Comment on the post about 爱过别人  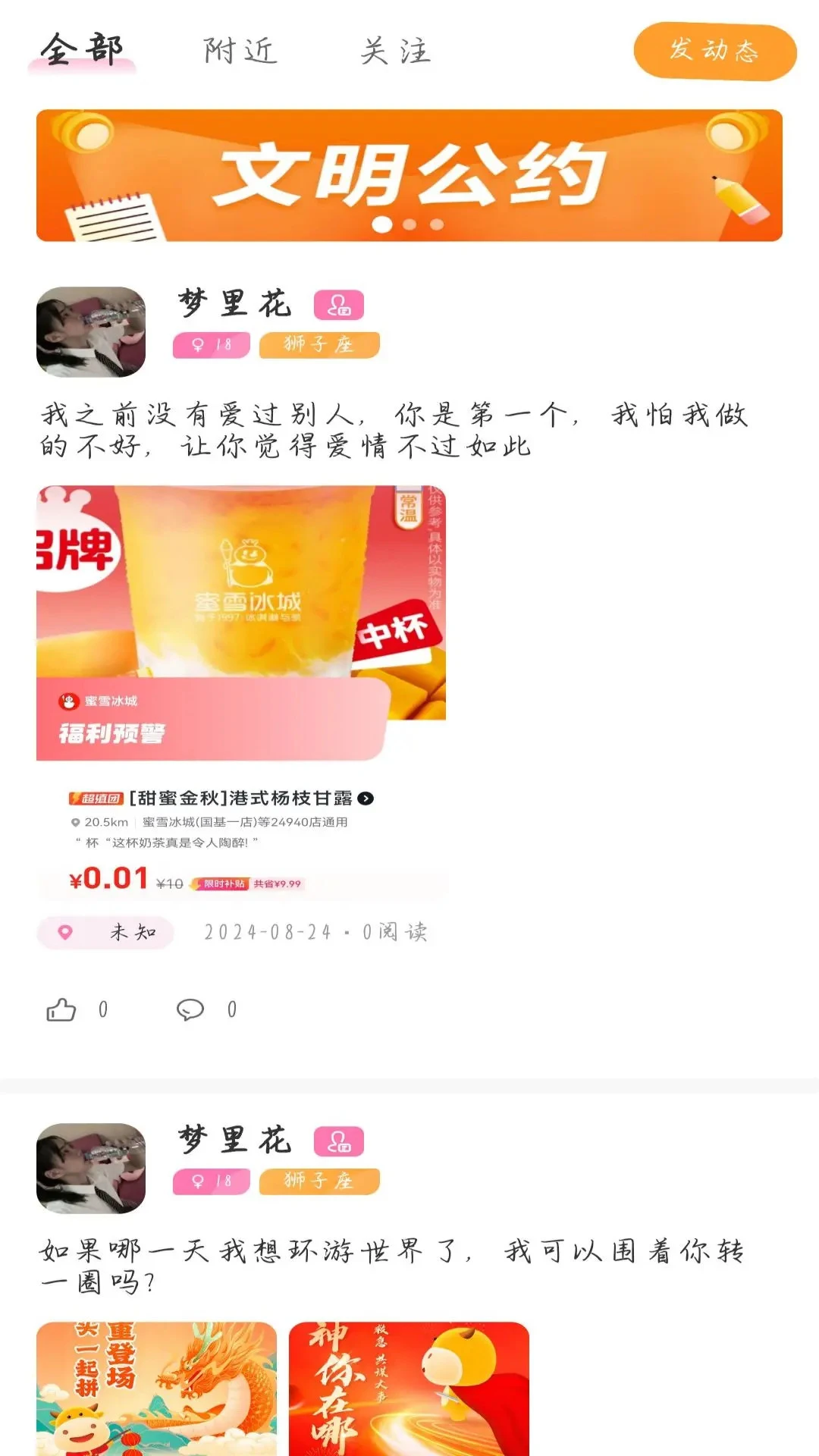pyautogui.click(x=190, y=1009)
